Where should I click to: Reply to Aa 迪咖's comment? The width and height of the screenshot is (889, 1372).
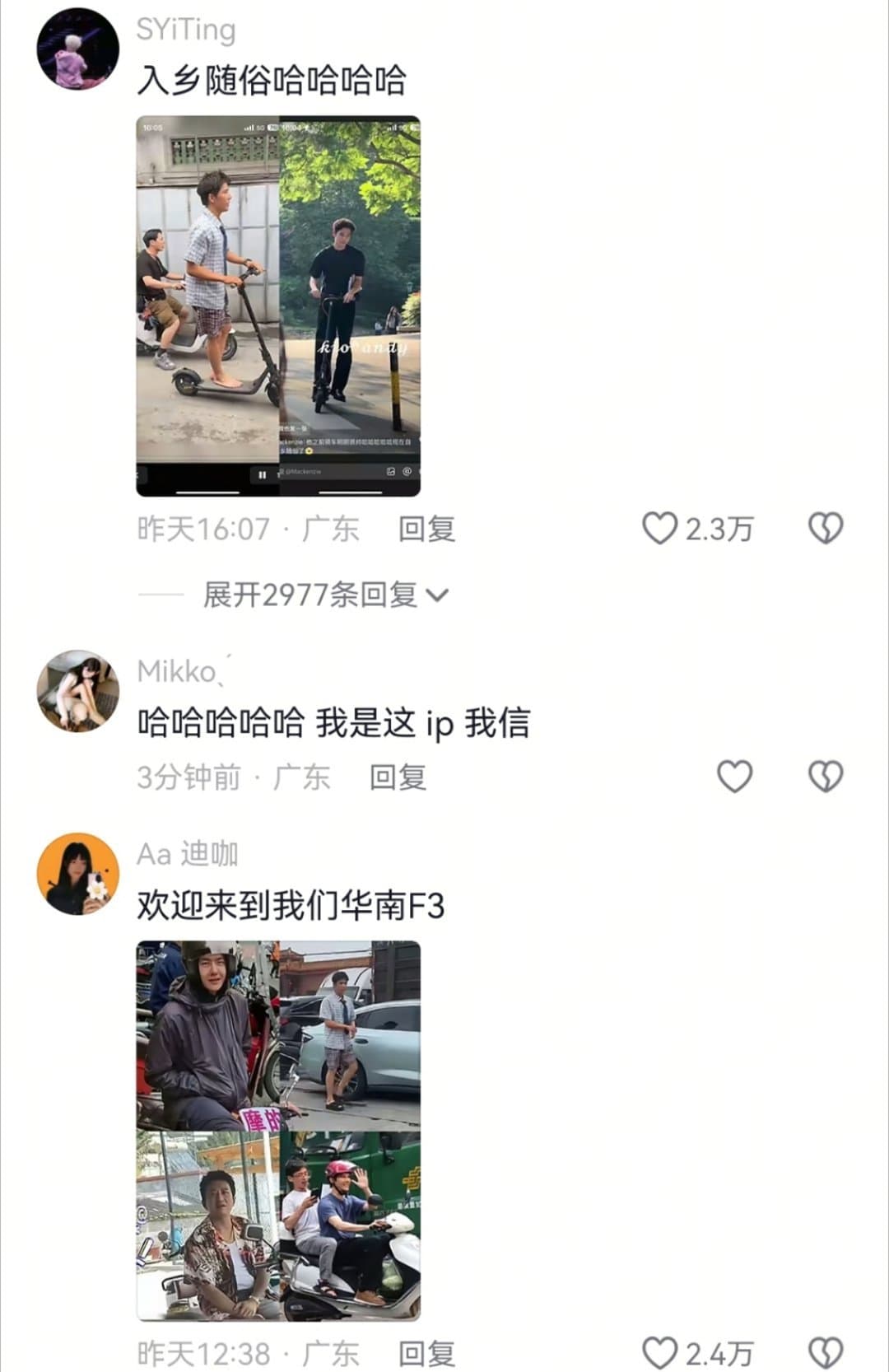coord(426,1354)
